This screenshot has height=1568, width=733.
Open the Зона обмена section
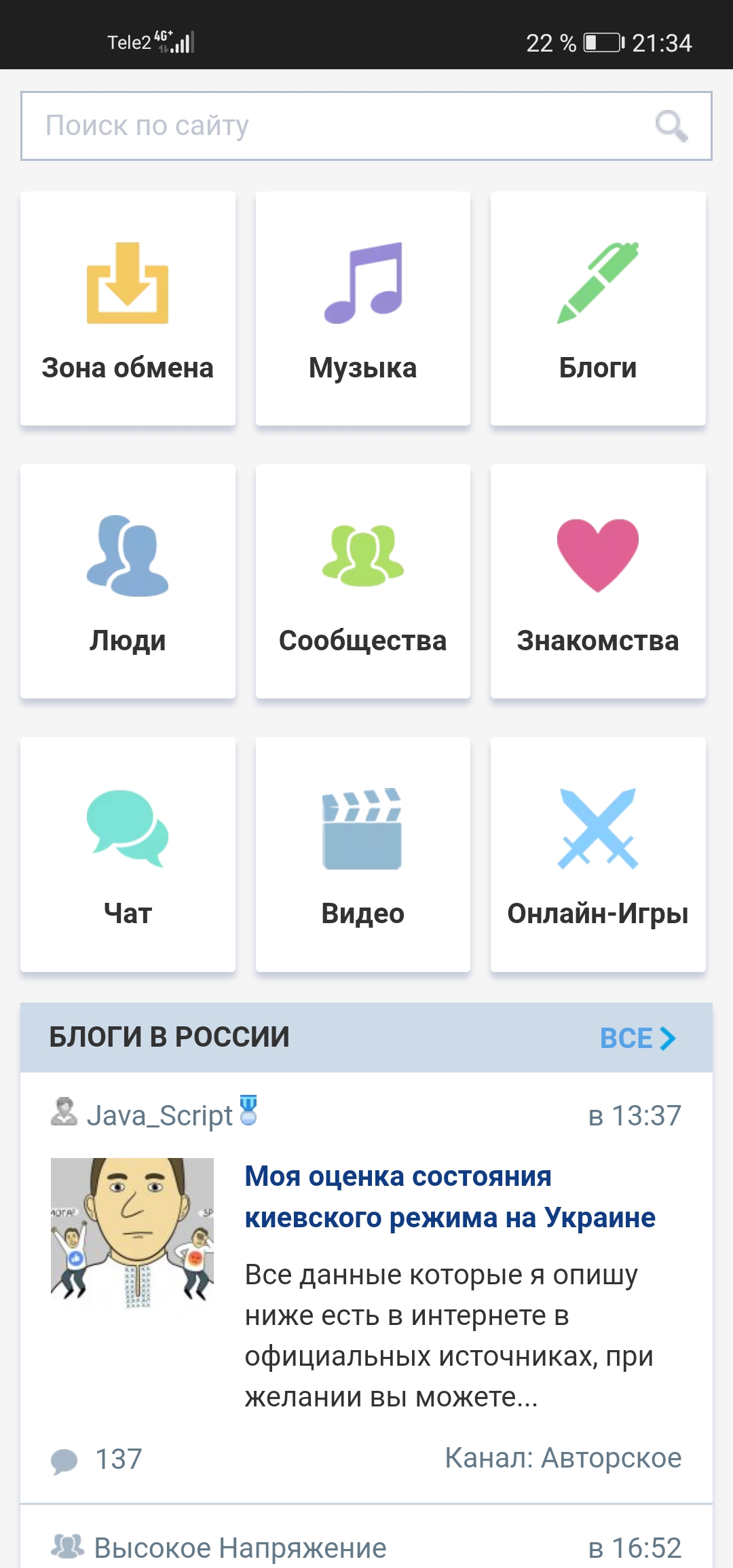(x=128, y=309)
